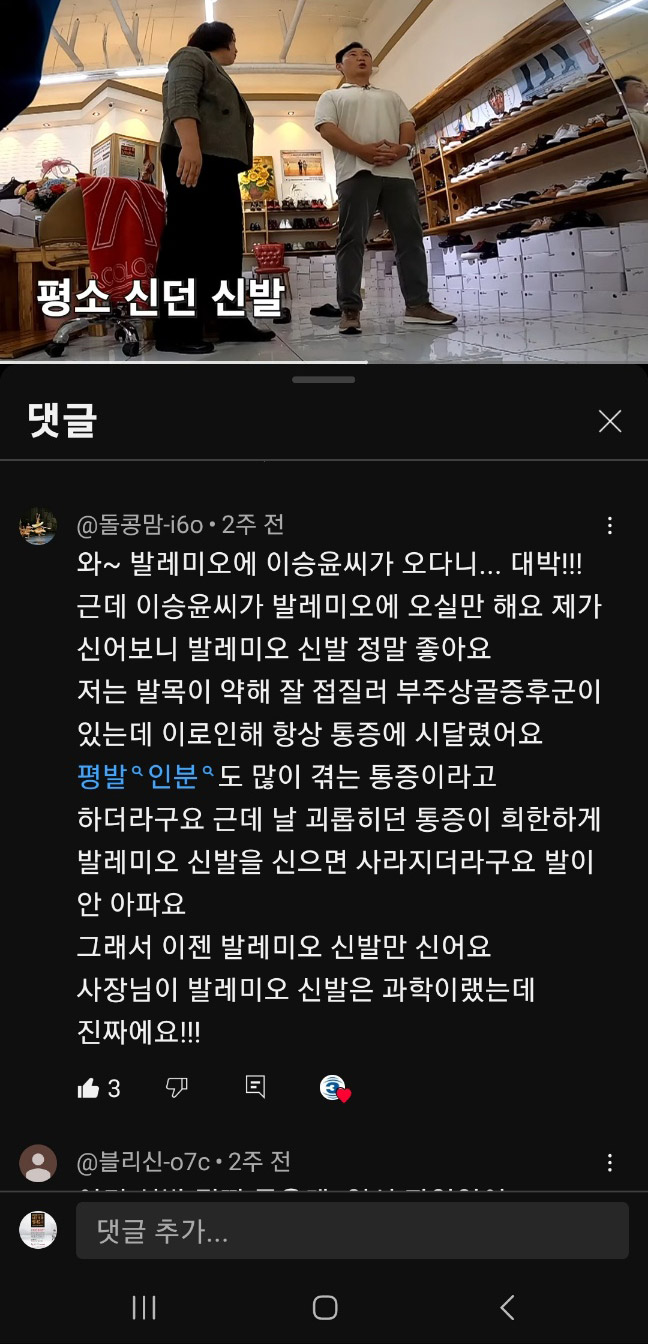Reply to 돌콩맘-i6o's comment

coord(255,1087)
